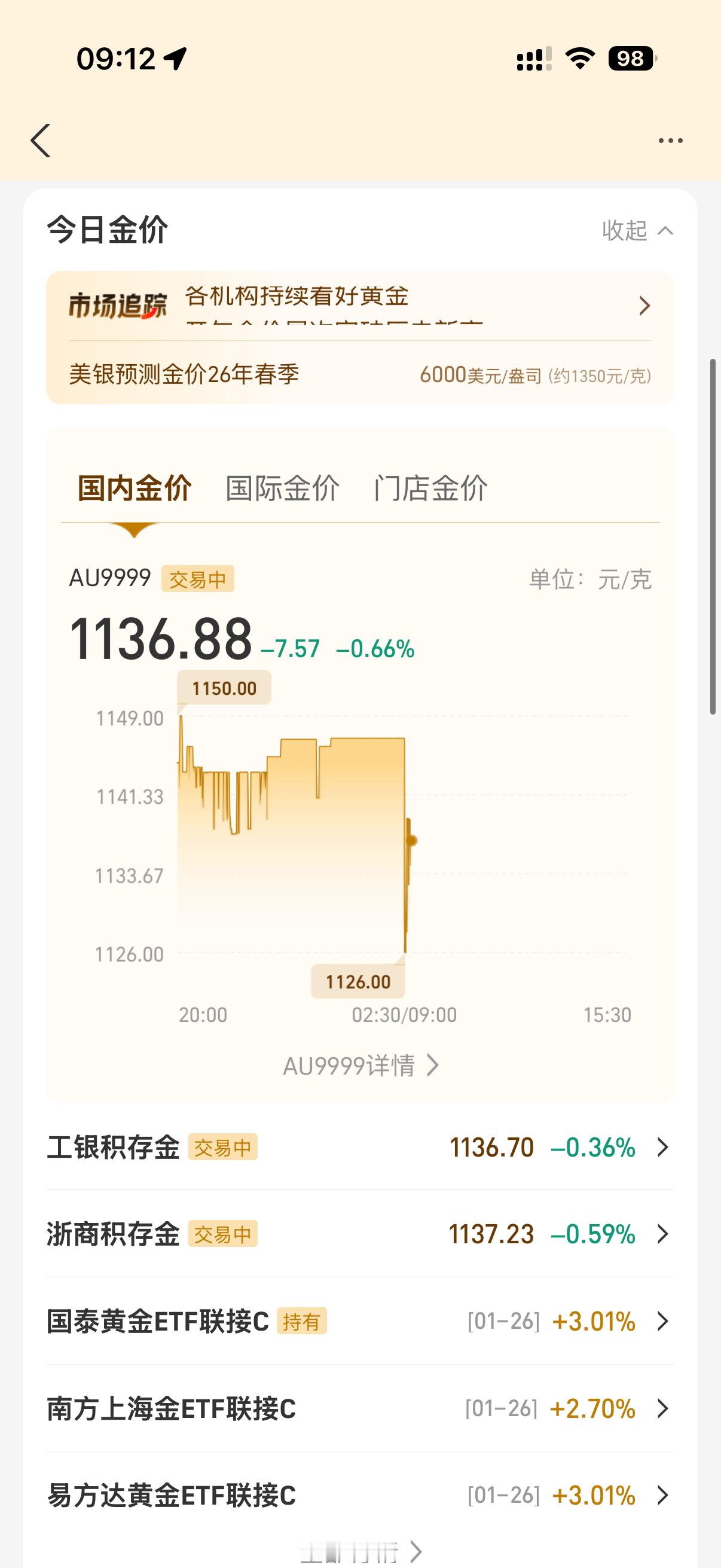
Task: Open 易方达黄金ETF联接C fund row
Action: tap(360, 1496)
